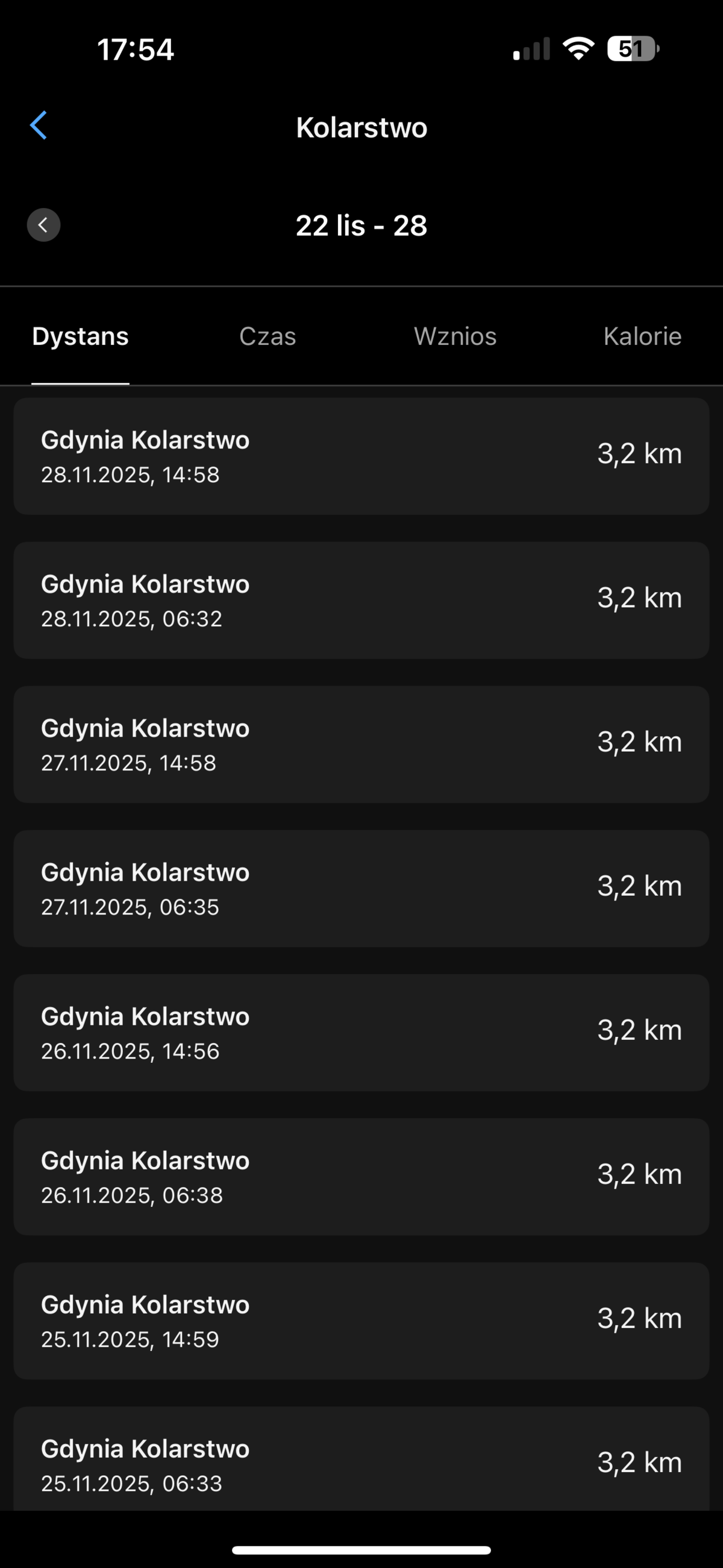Switch to the Kalorie tab
The width and height of the screenshot is (723, 1568).
click(642, 336)
